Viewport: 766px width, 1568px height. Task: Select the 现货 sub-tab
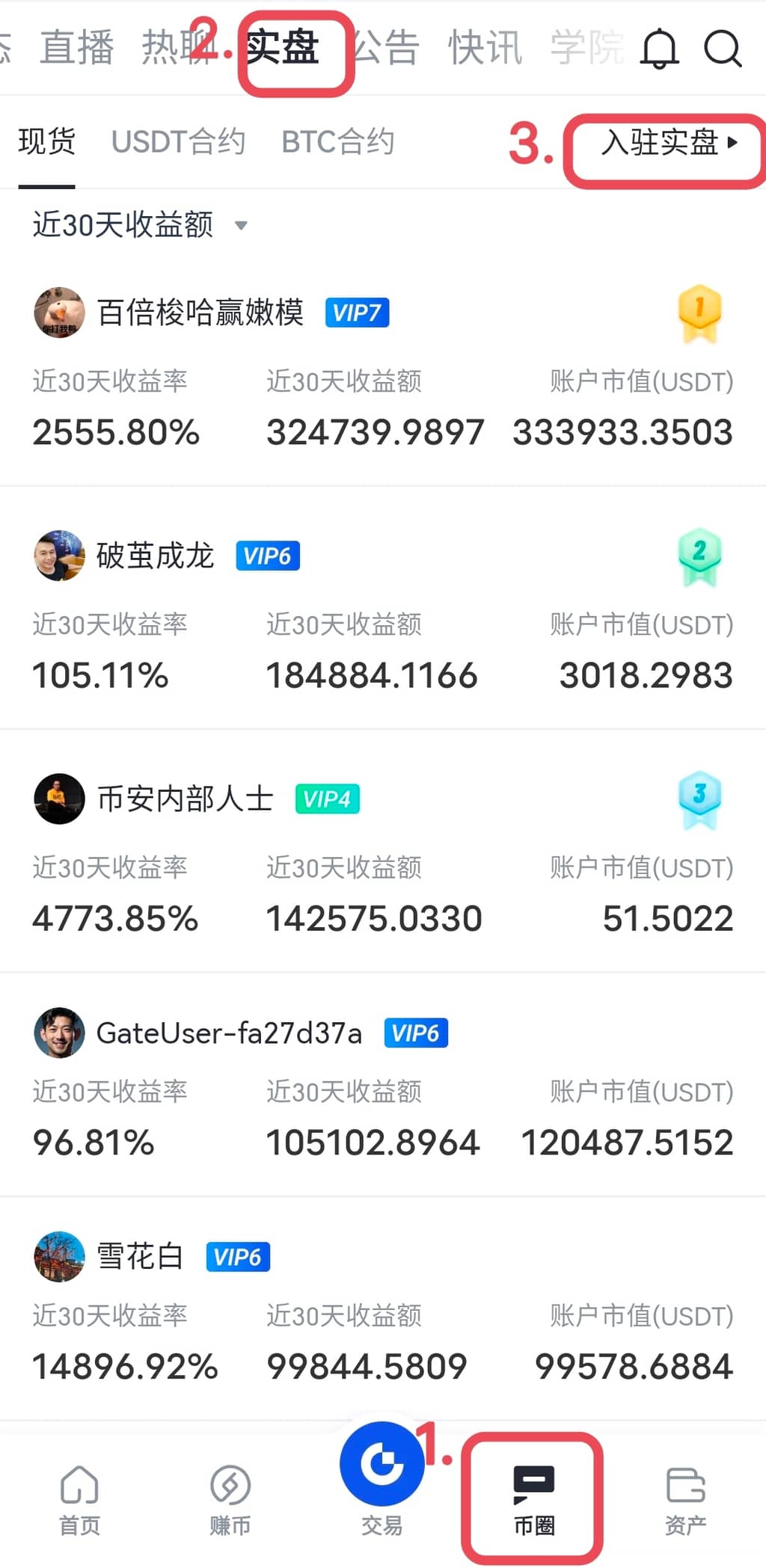tap(46, 141)
